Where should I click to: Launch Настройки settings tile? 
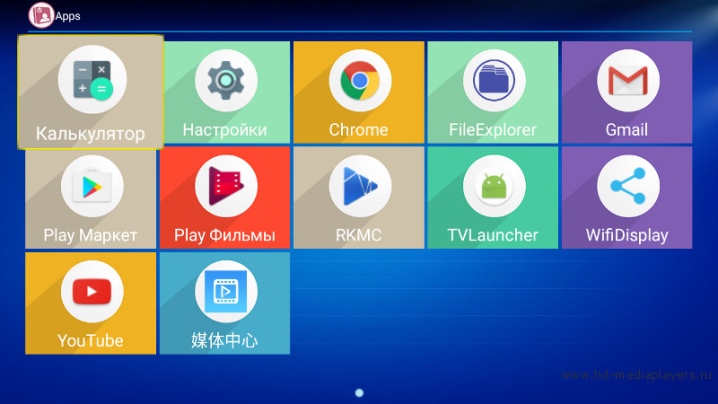[225, 93]
